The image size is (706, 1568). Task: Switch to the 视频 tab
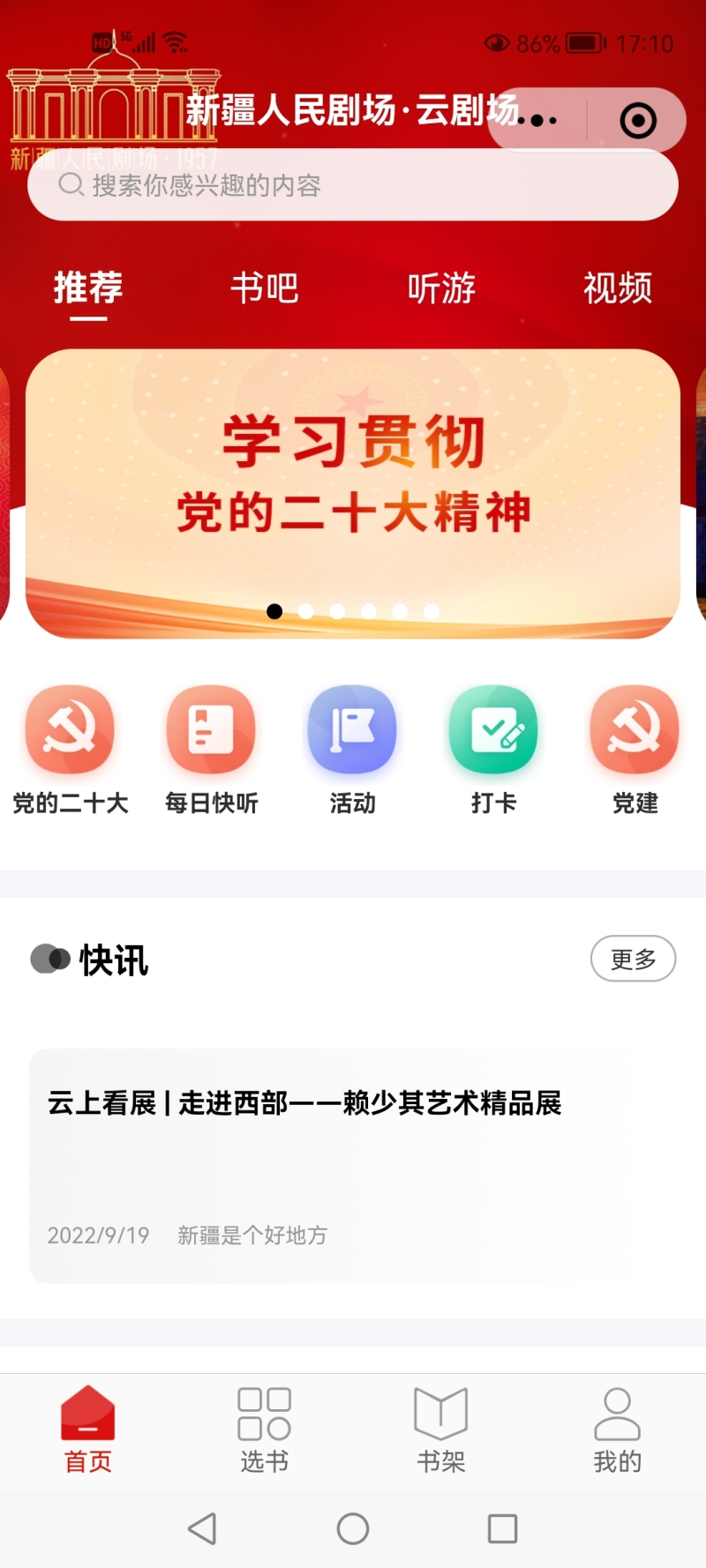618,288
